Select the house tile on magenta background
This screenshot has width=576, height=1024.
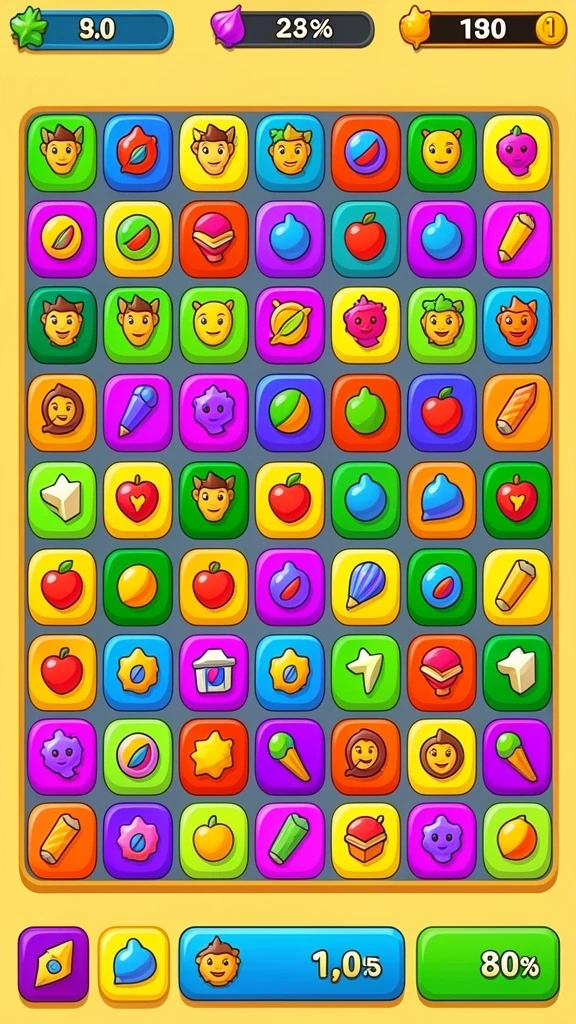(214, 673)
